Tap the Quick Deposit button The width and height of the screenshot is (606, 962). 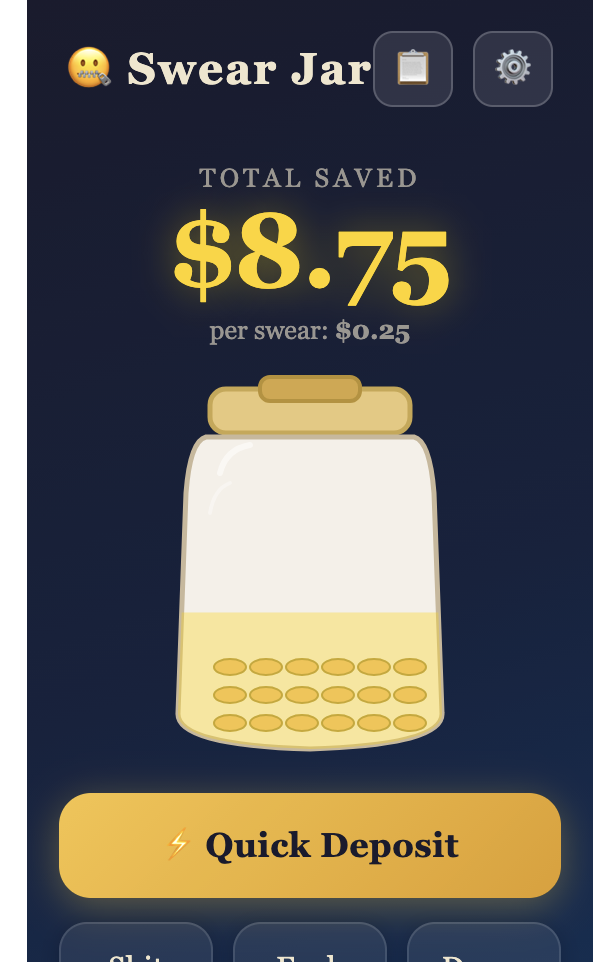[x=310, y=845]
